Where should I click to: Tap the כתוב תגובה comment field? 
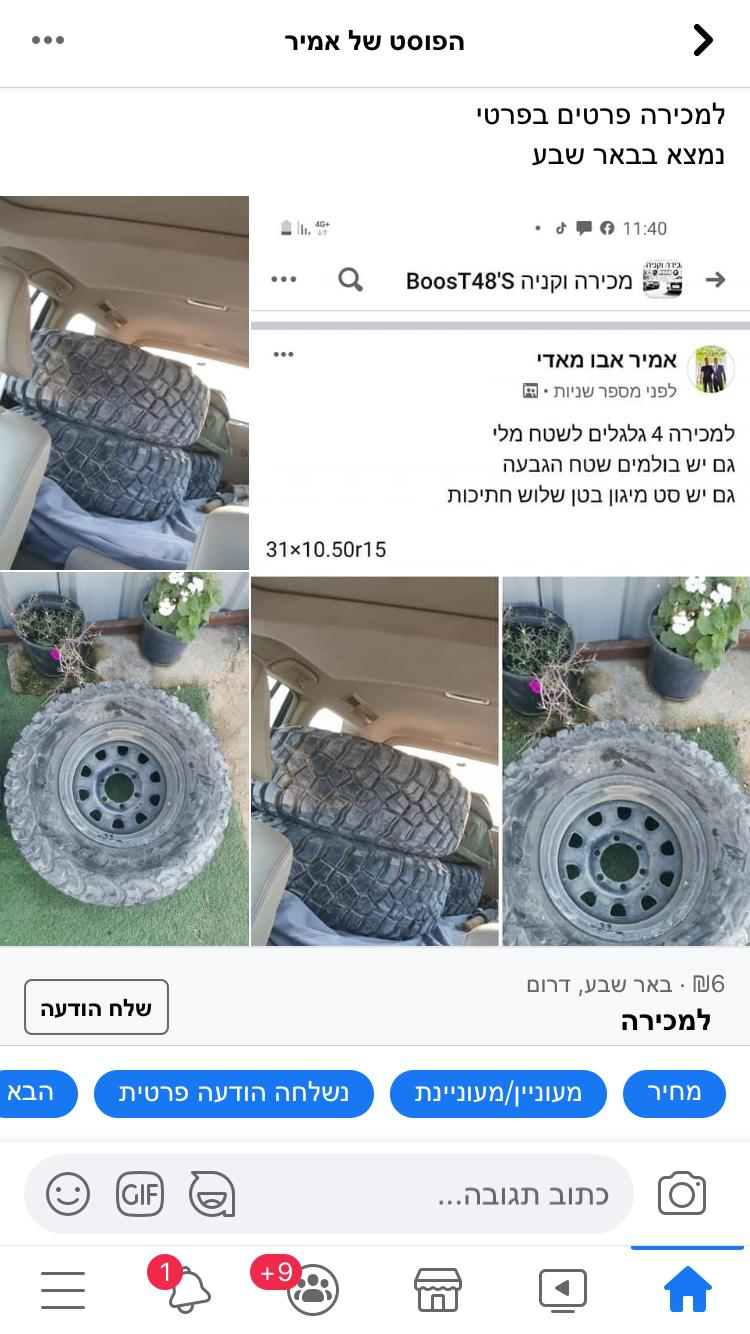430,1195
